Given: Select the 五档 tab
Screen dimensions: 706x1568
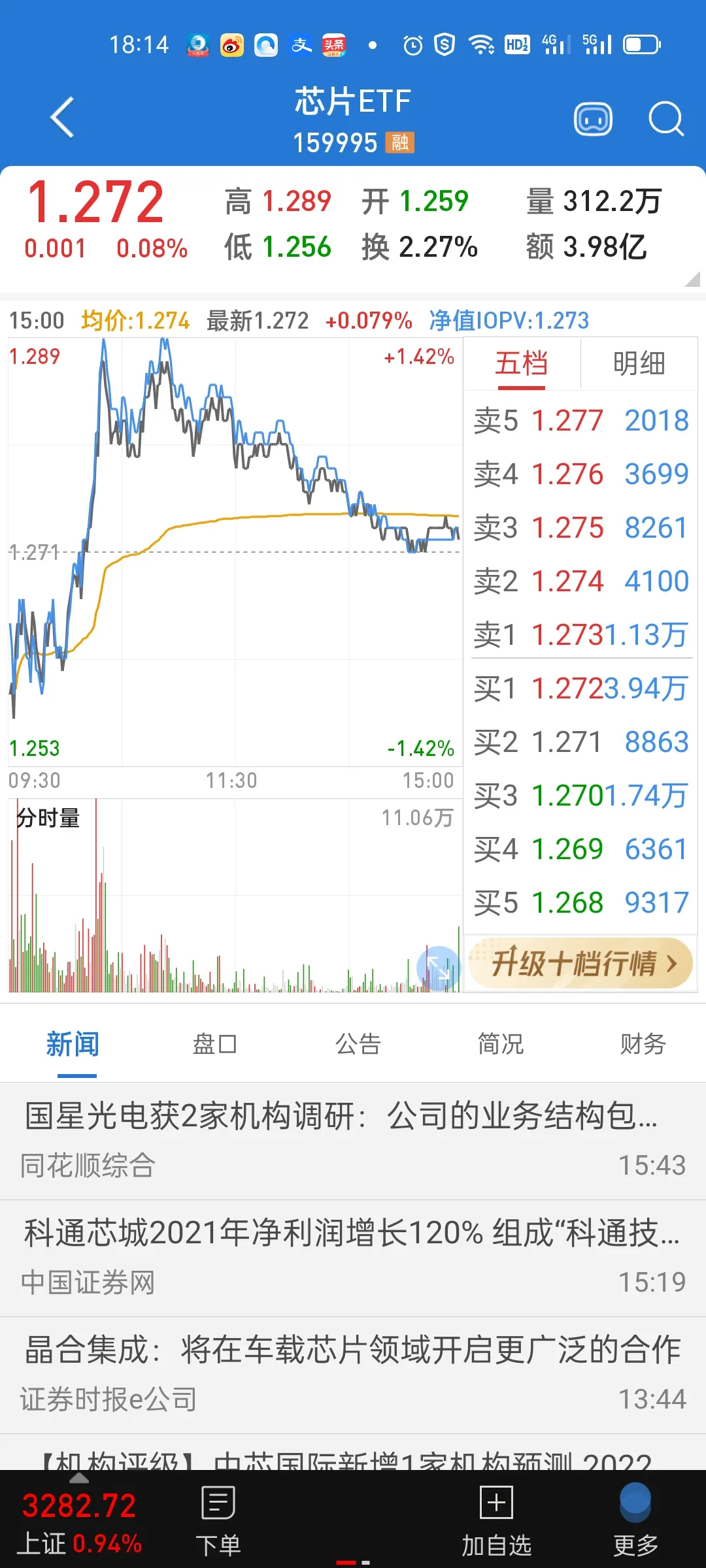Looking at the screenshot, I should coord(521,364).
